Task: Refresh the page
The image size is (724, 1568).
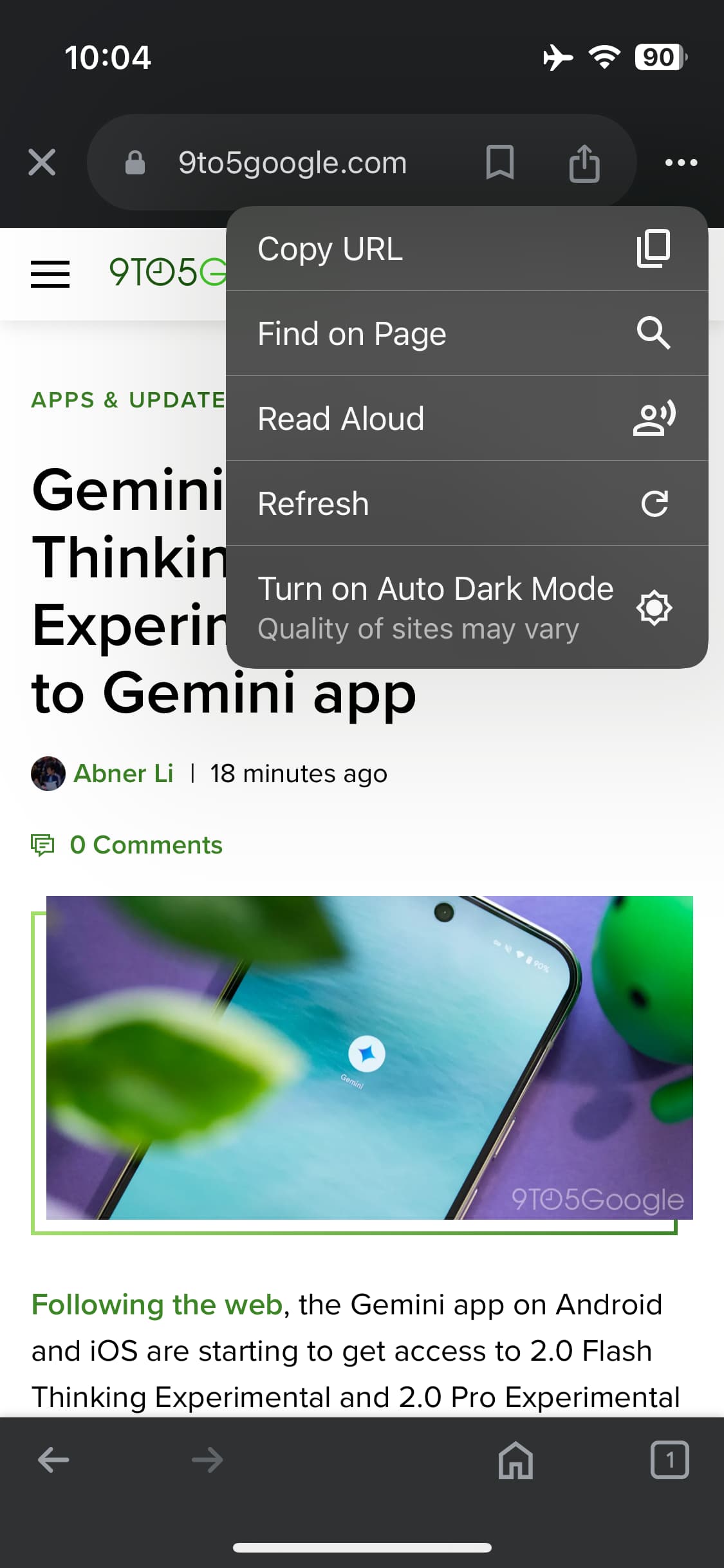Action: tap(467, 503)
